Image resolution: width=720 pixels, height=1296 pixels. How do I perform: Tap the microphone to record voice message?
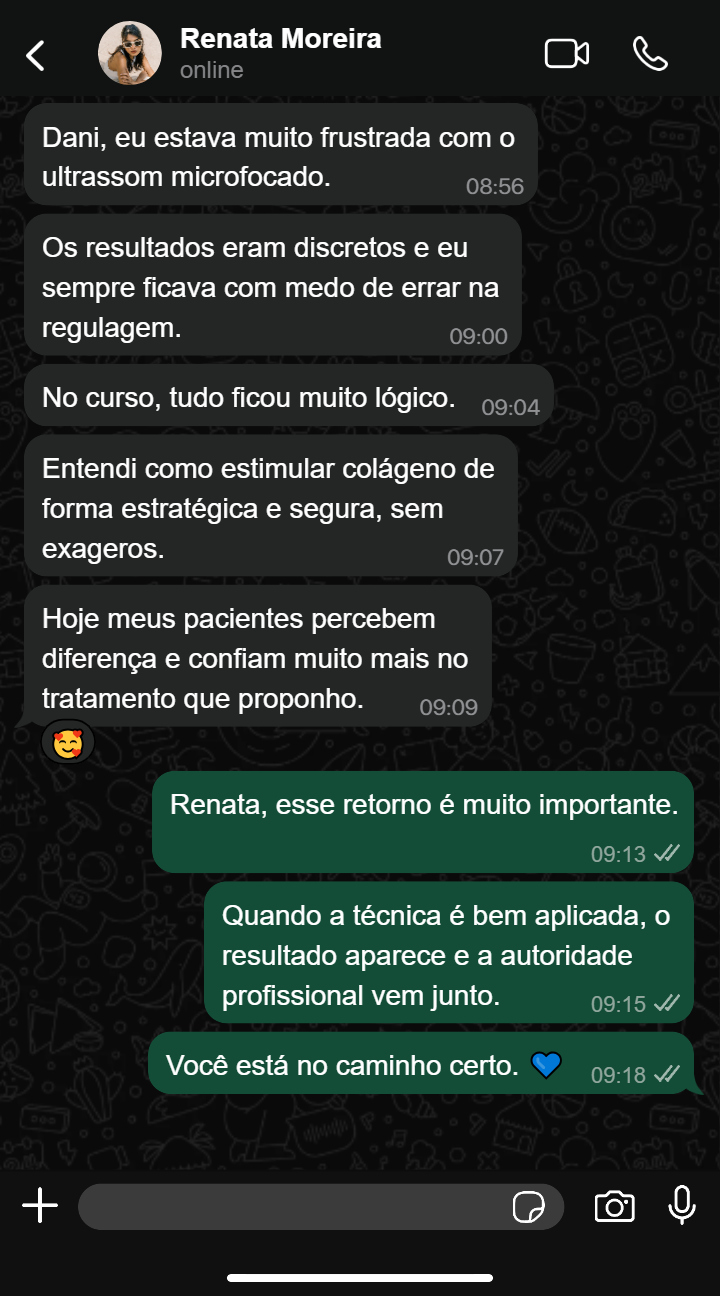click(x=682, y=1205)
